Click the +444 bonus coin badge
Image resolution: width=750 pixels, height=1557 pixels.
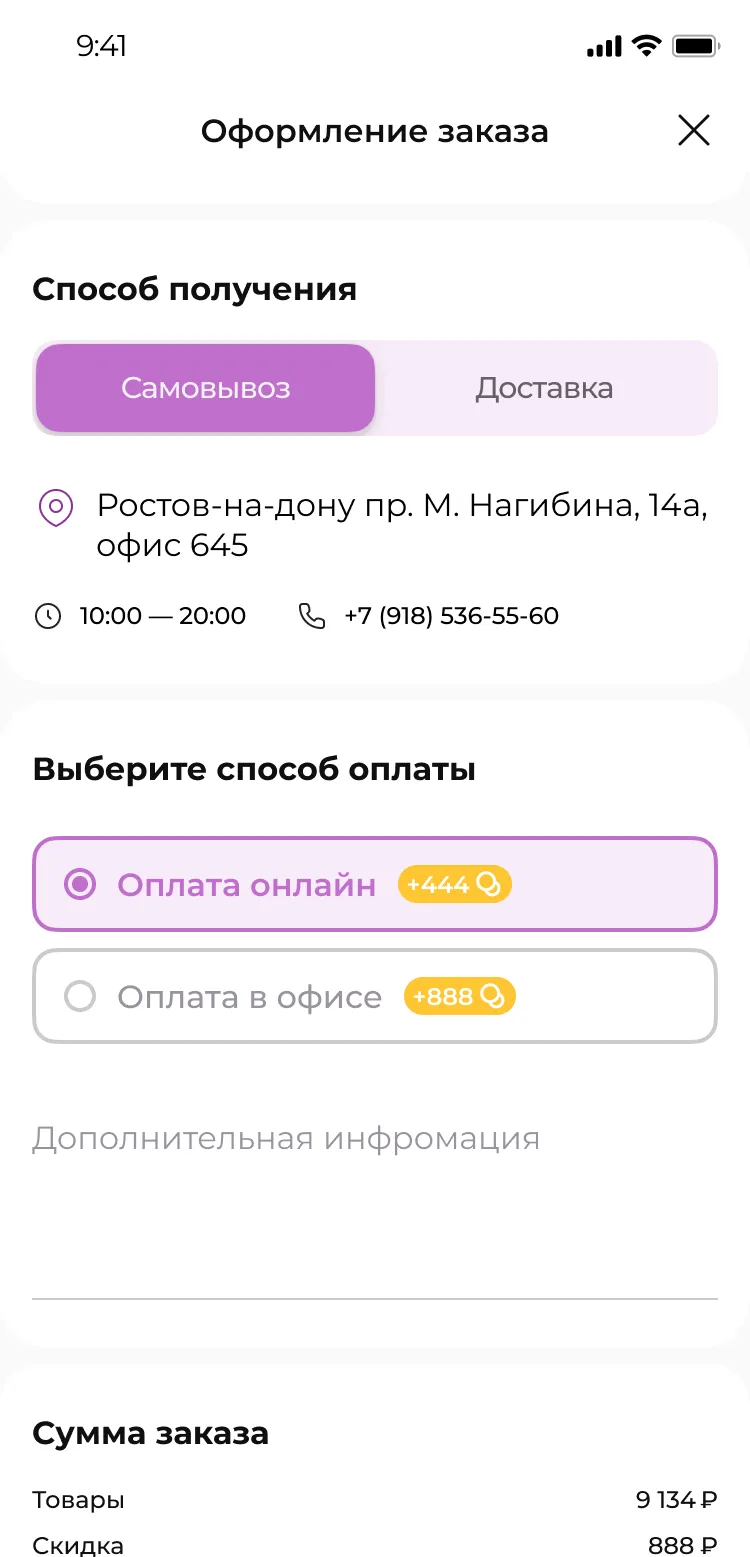(454, 884)
